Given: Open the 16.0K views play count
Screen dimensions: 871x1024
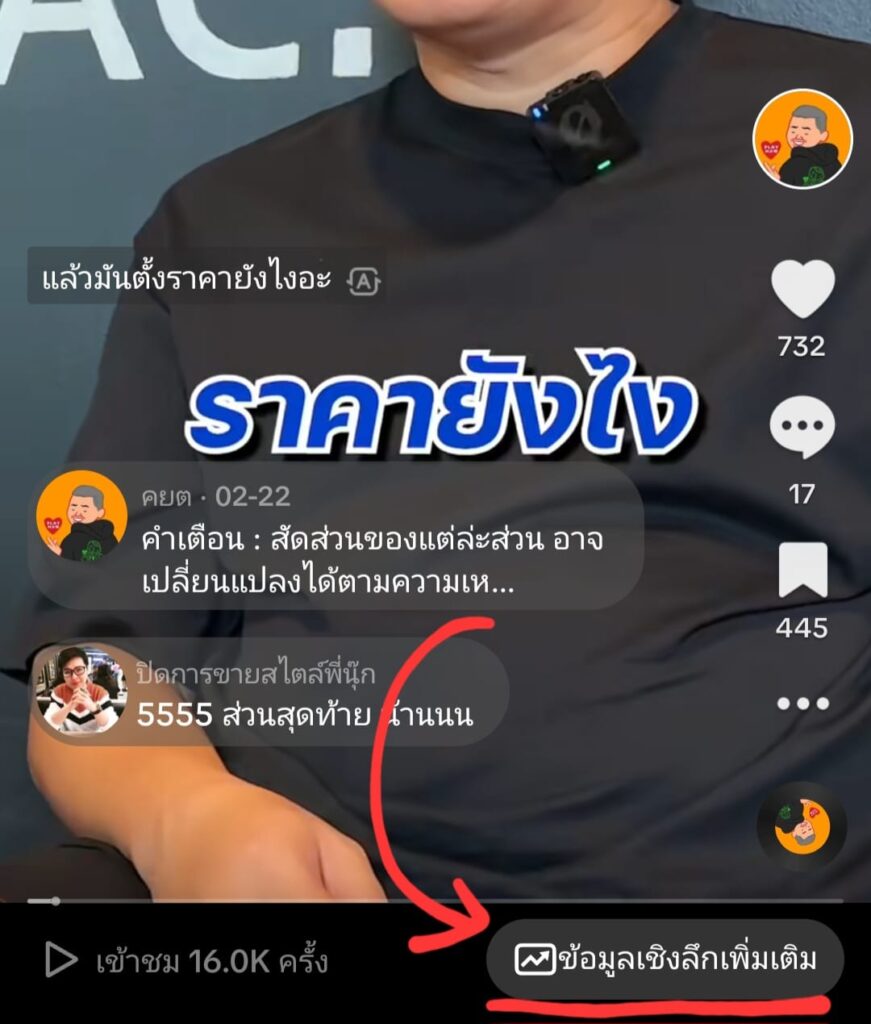Looking at the screenshot, I should click(187, 962).
